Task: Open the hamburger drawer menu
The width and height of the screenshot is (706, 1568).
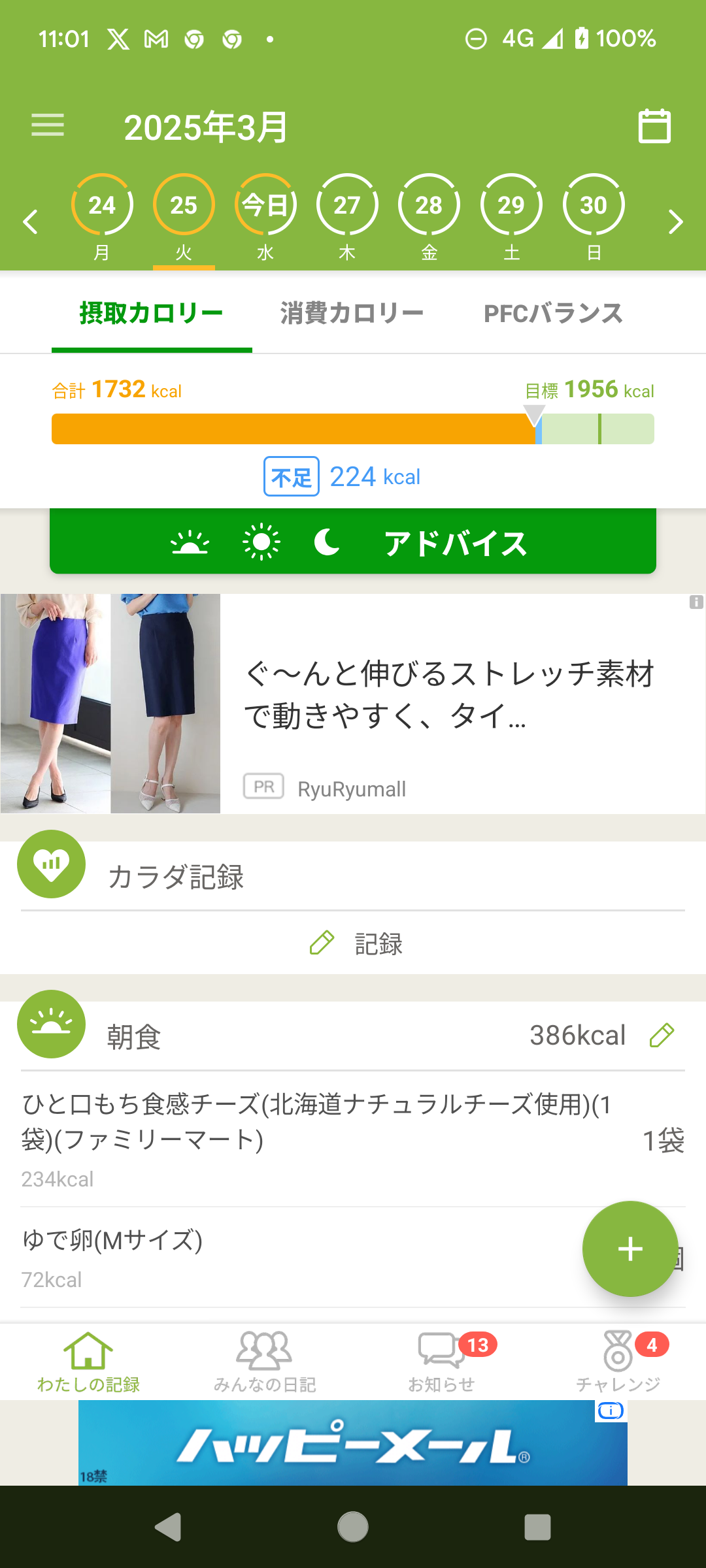Action: click(48, 125)
